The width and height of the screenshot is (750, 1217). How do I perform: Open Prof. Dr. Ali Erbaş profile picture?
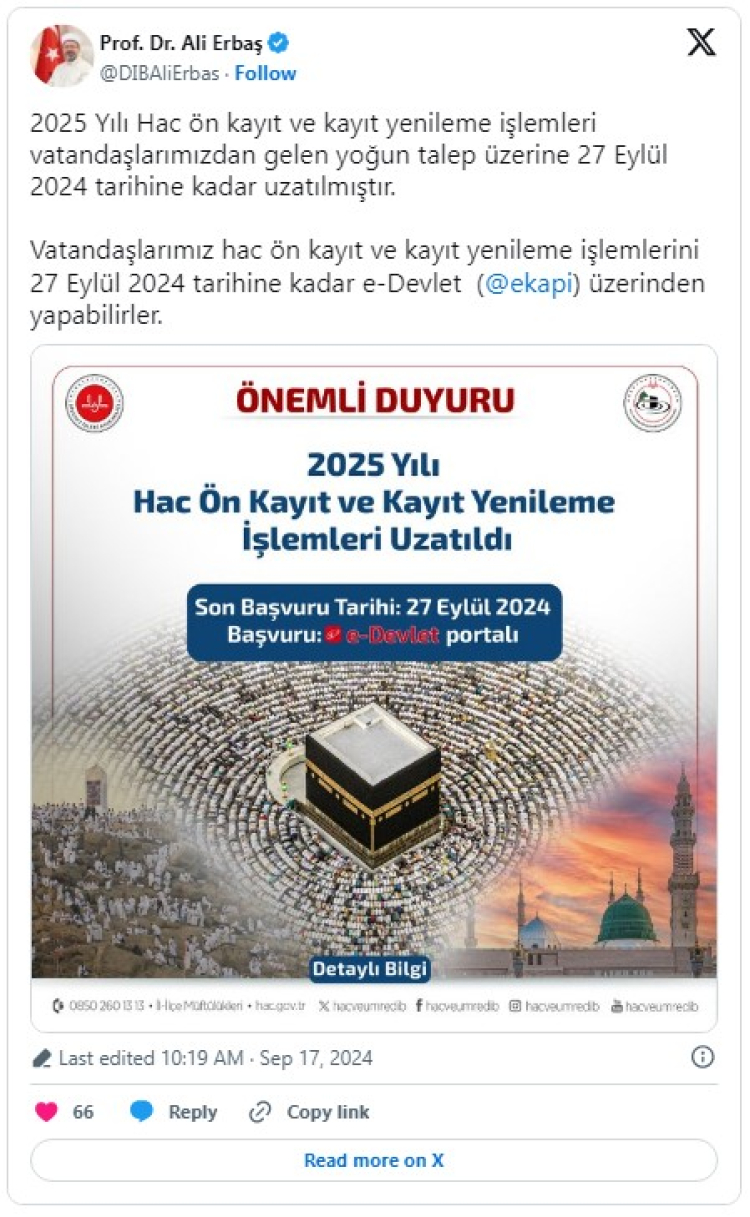(62, 56)
